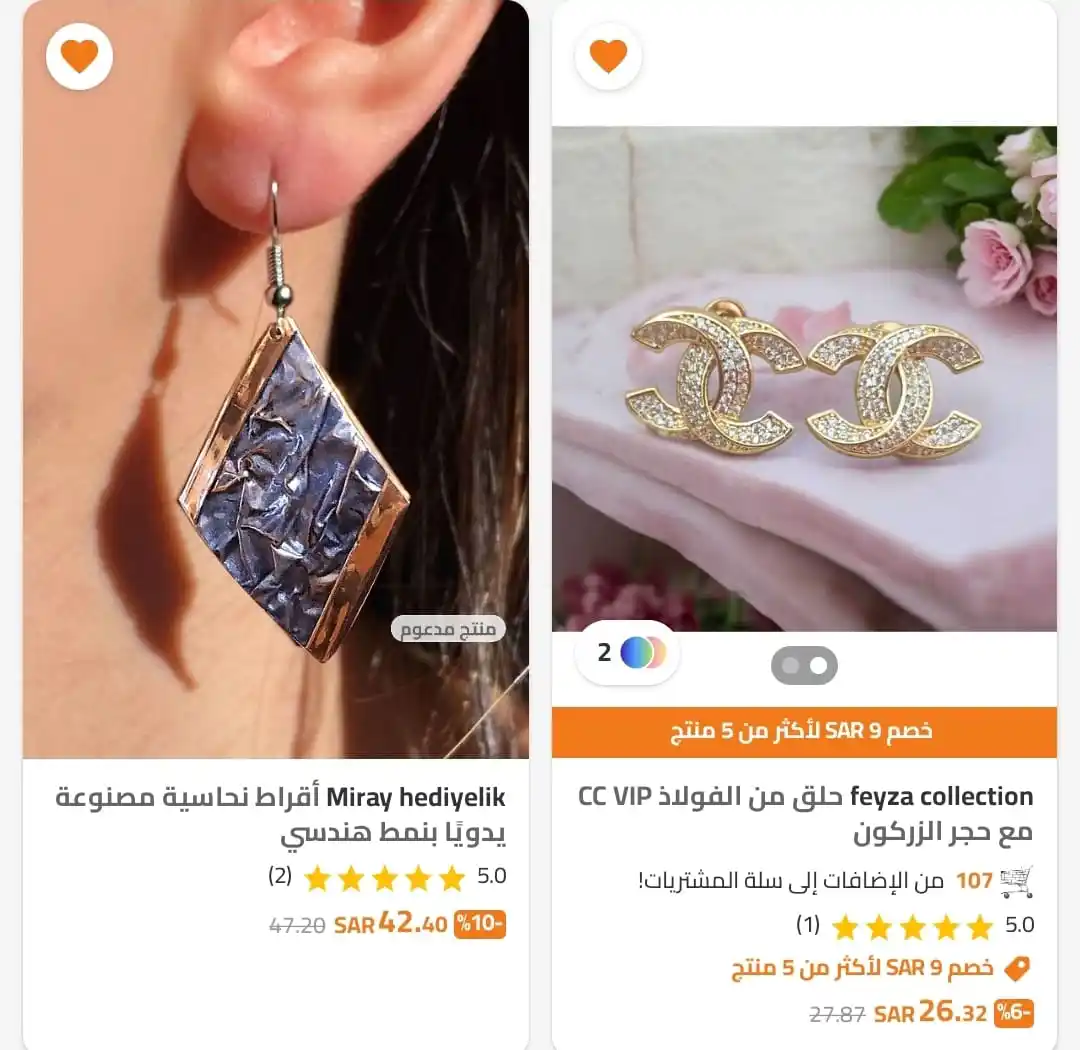View the 2 color options for feyza earrings
The width and height of the screenshot is (1080, 1050).
(x=628, y=653)
